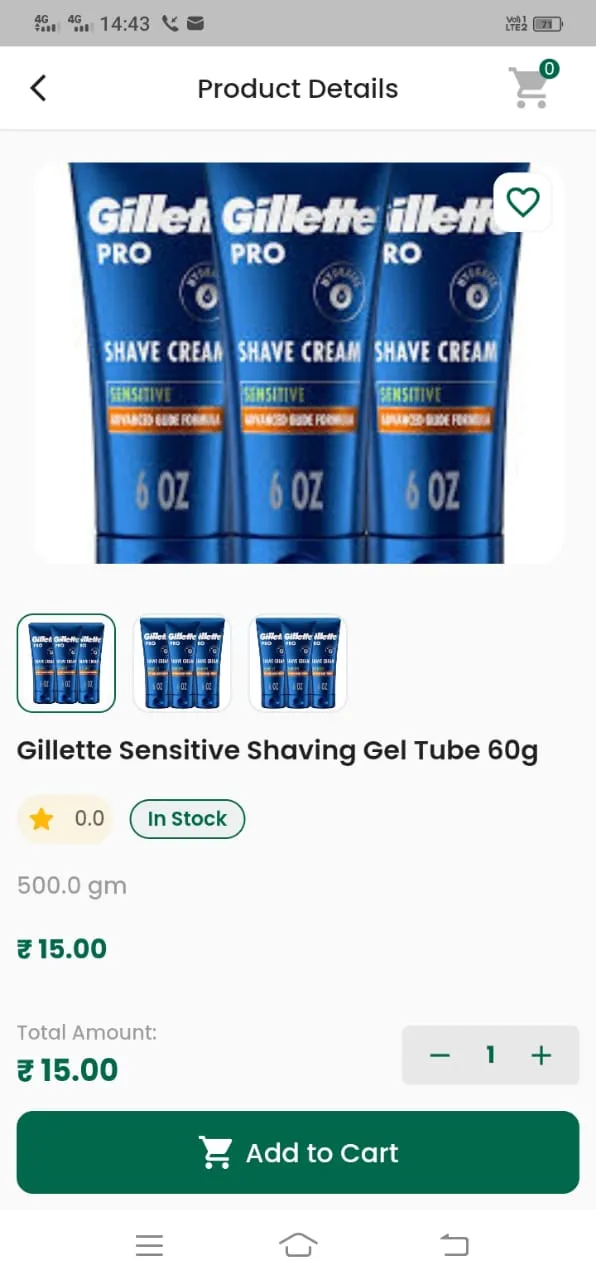The image size is (596, 1280).
Task: Select the first product image thumbnail
Action: tap(66, 663)
